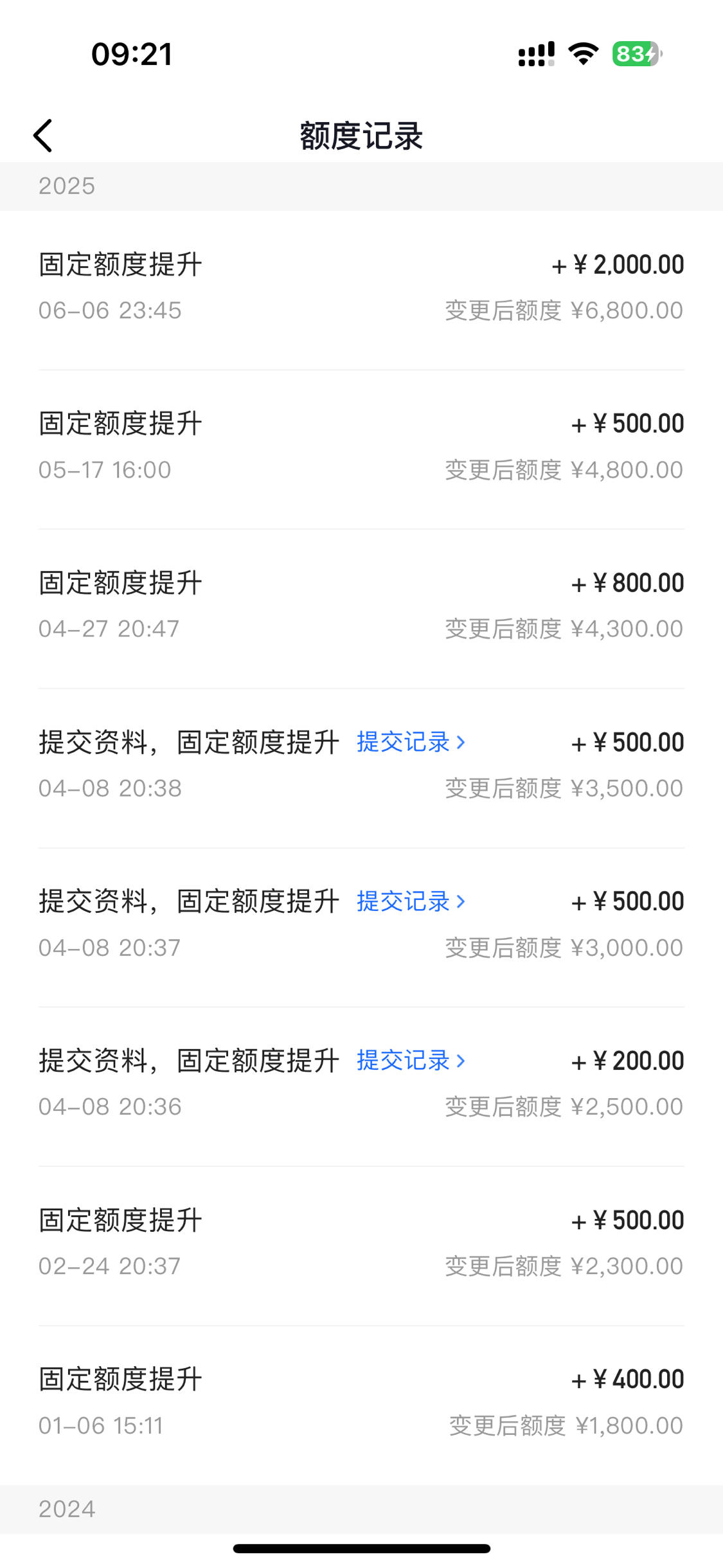Open 提交记录 link for 04-08 20:37 entry

click(x=411, y=901)
